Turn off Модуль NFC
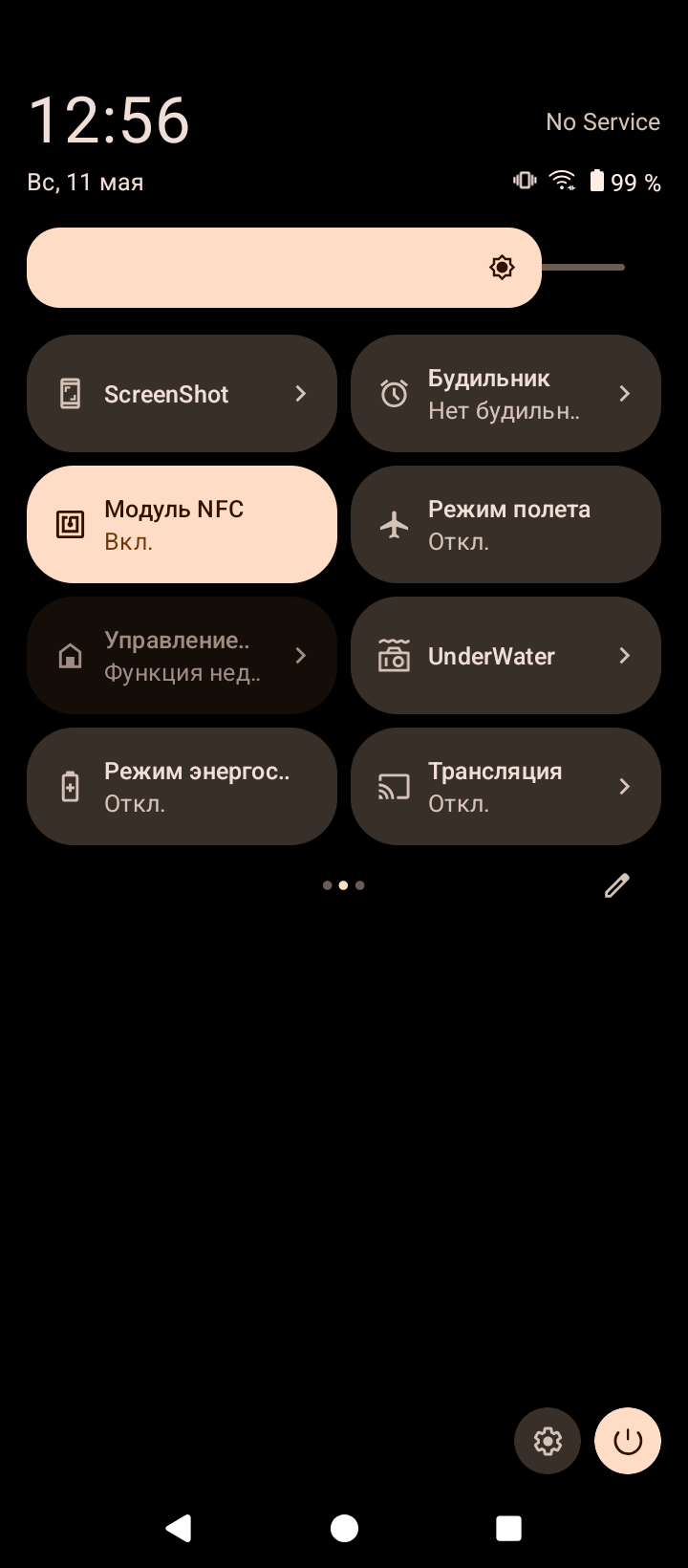This screenshot has height=1568, width=688. [x=182, y=525]
